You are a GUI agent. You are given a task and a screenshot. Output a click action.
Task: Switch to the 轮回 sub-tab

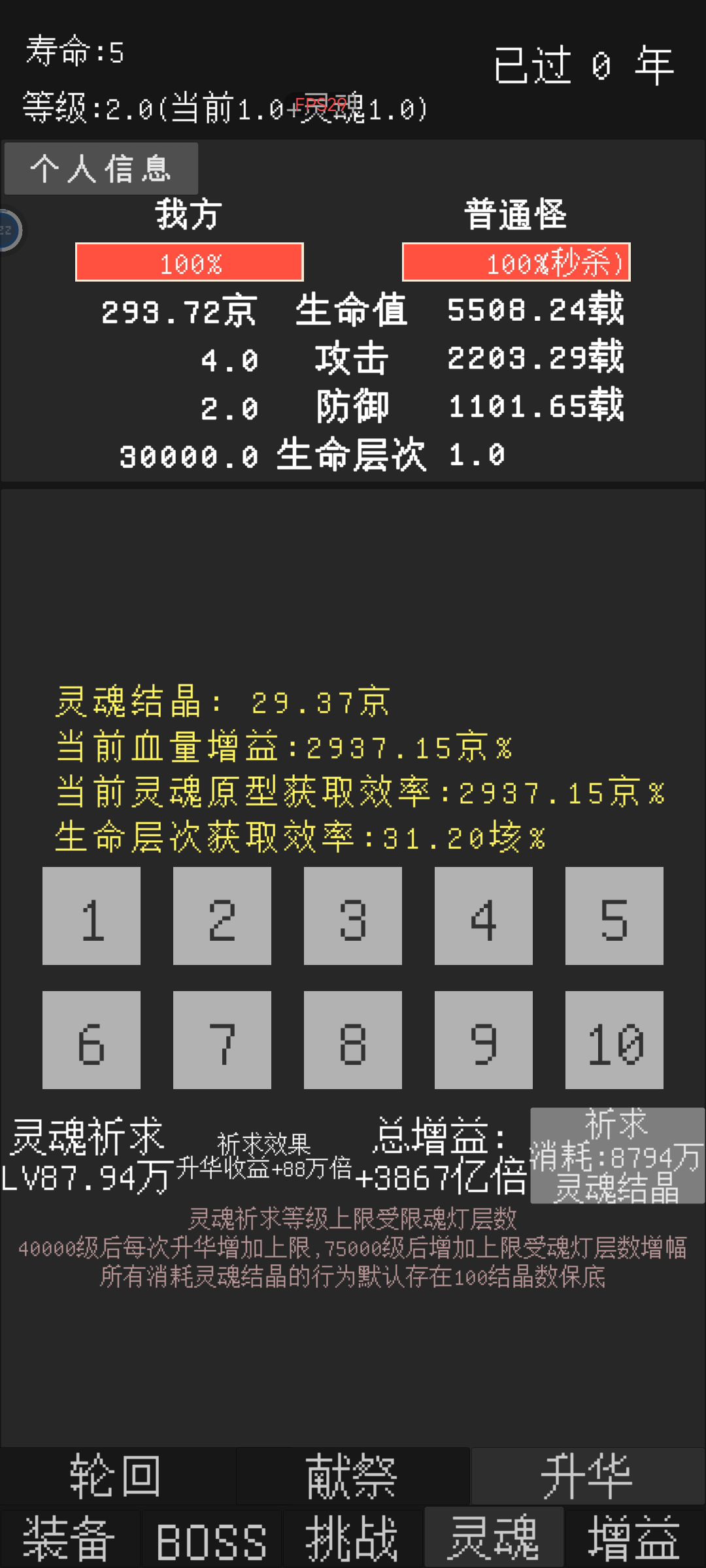(116, 1475)
